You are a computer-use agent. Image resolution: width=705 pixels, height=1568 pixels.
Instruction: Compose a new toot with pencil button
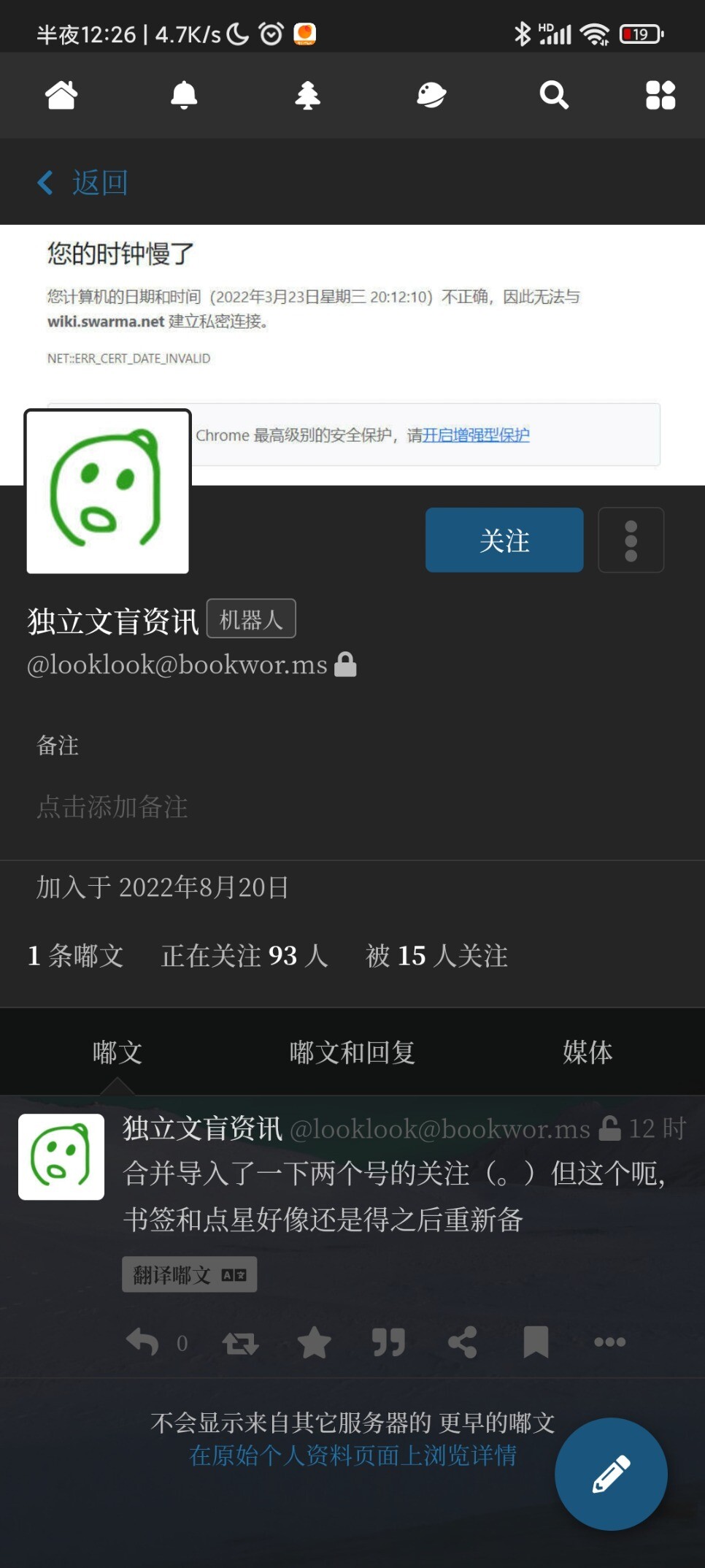point(611,1474)
